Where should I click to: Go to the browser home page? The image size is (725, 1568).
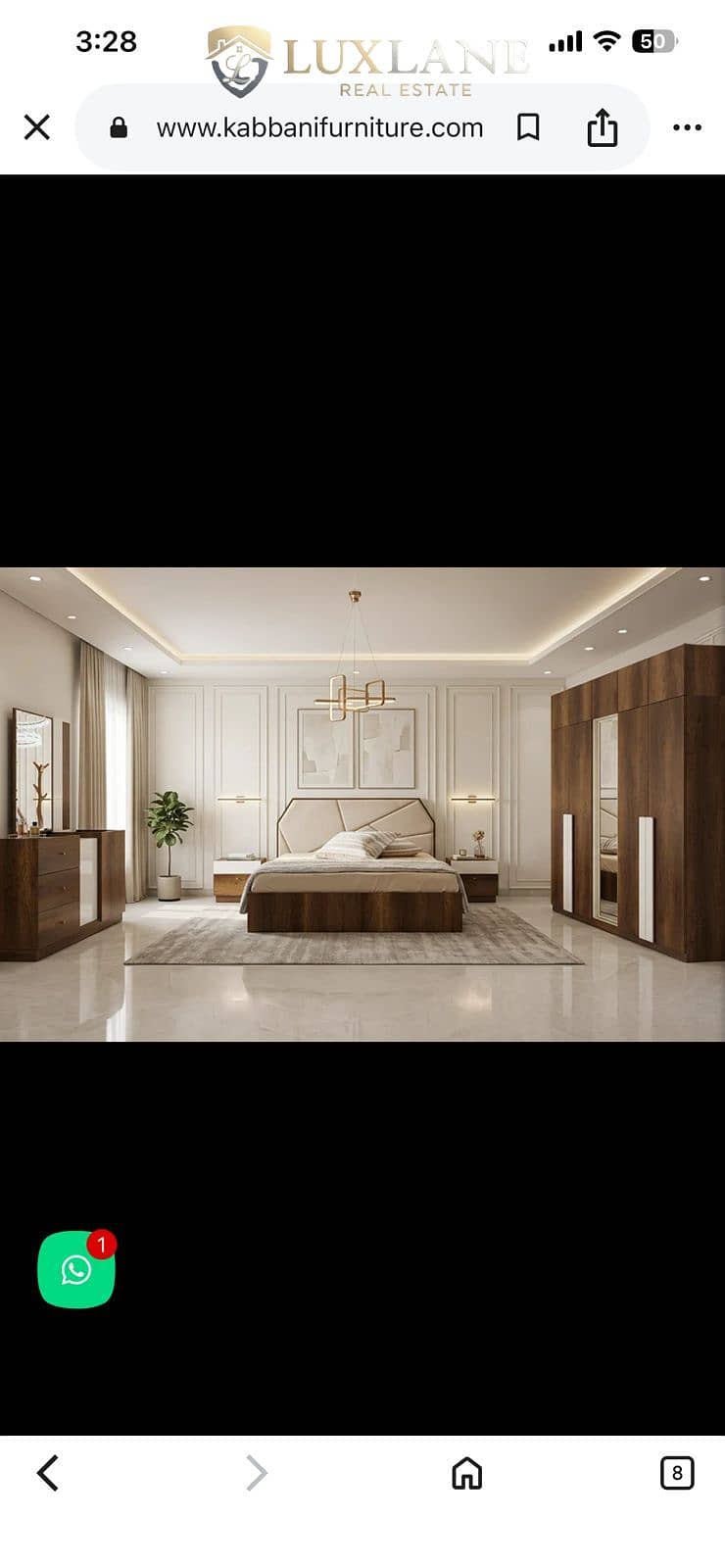pyautogui.click(x=467, y=1473)
